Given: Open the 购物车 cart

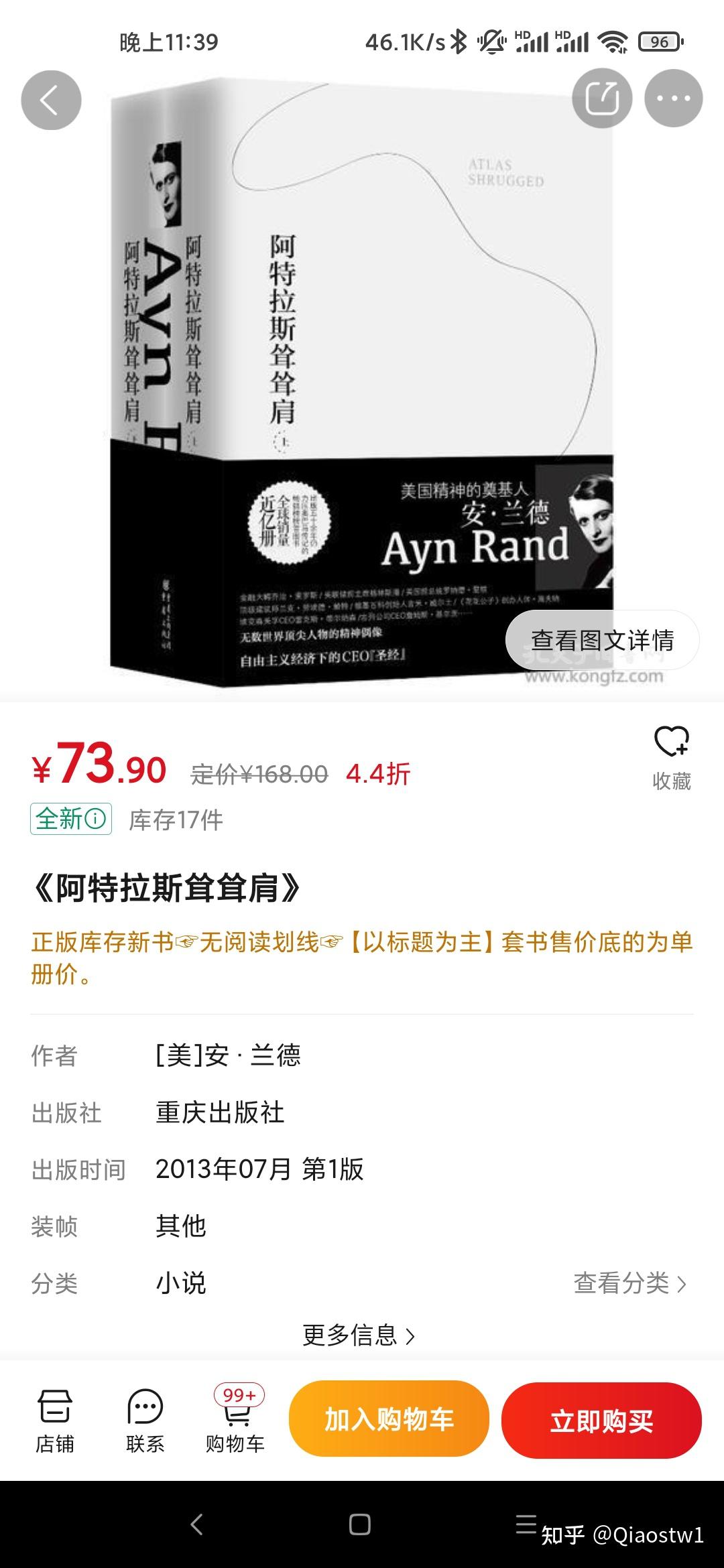Looking at the screenshot, I should [x=235, y=1420].
